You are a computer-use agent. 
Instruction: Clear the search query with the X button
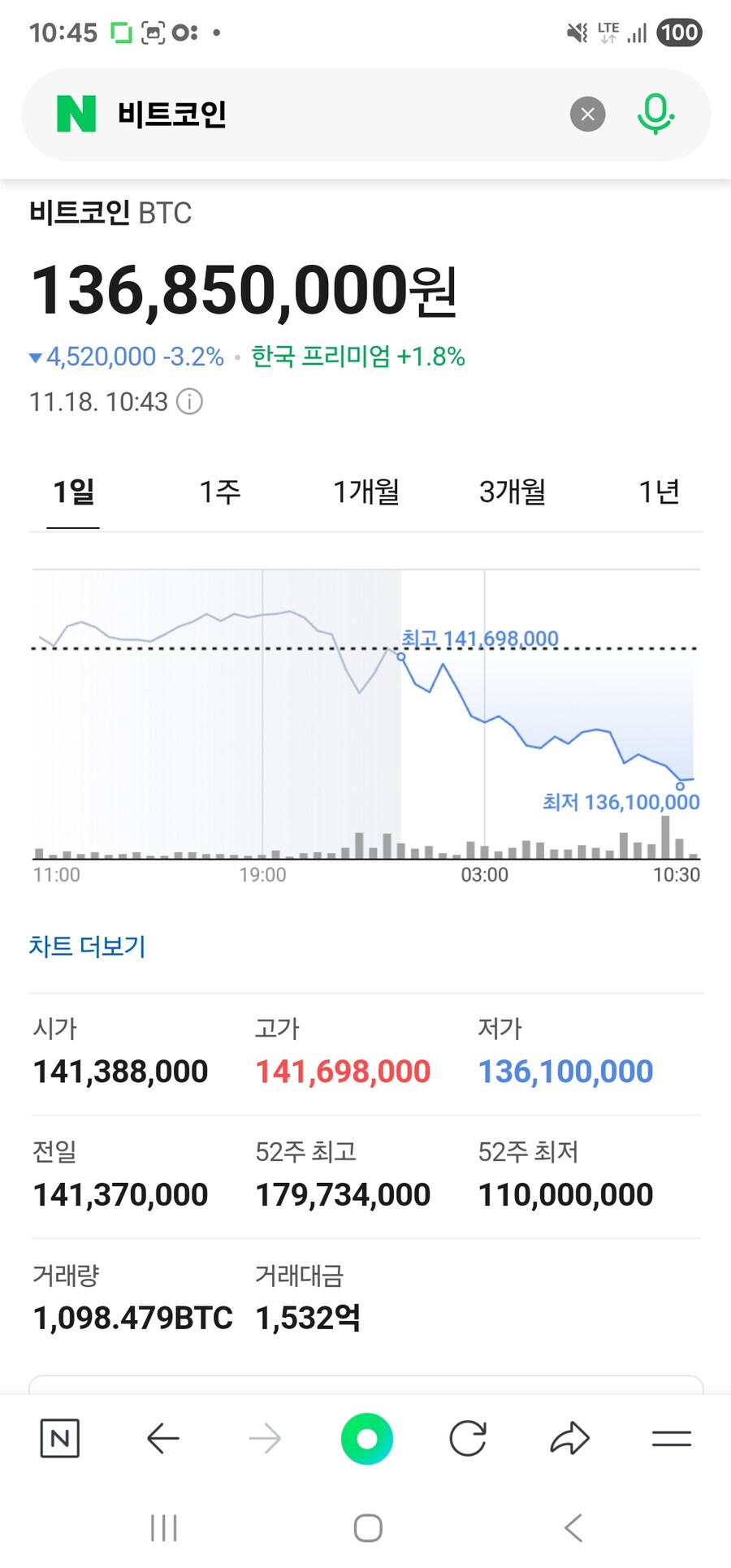coord(588,114)
